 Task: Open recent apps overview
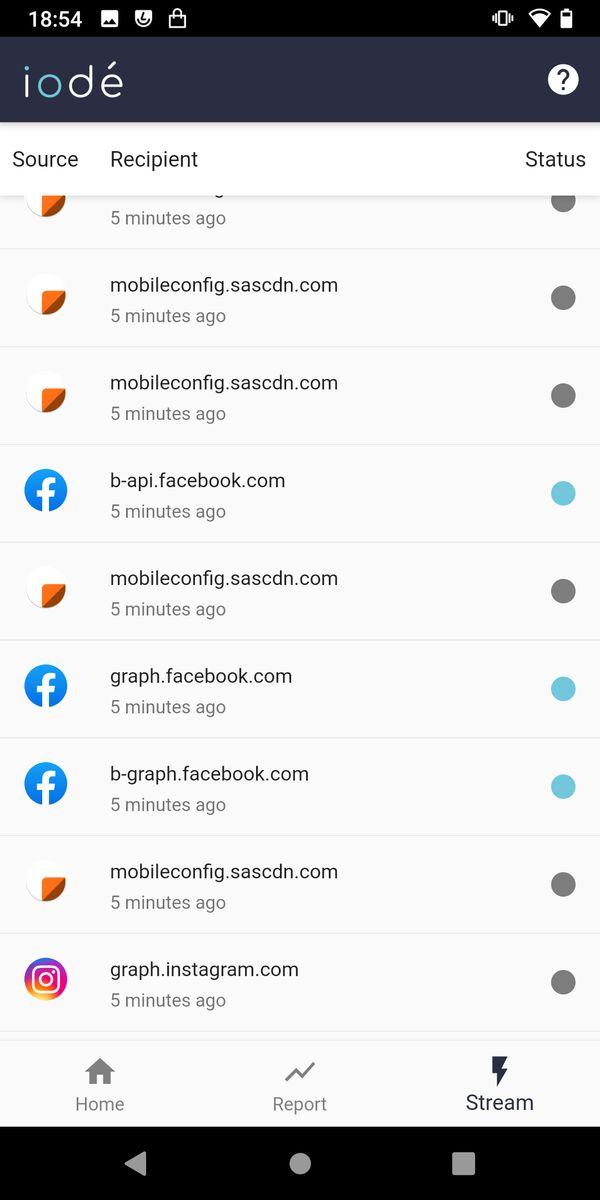pyautogui.click(x=463, y=1163)
